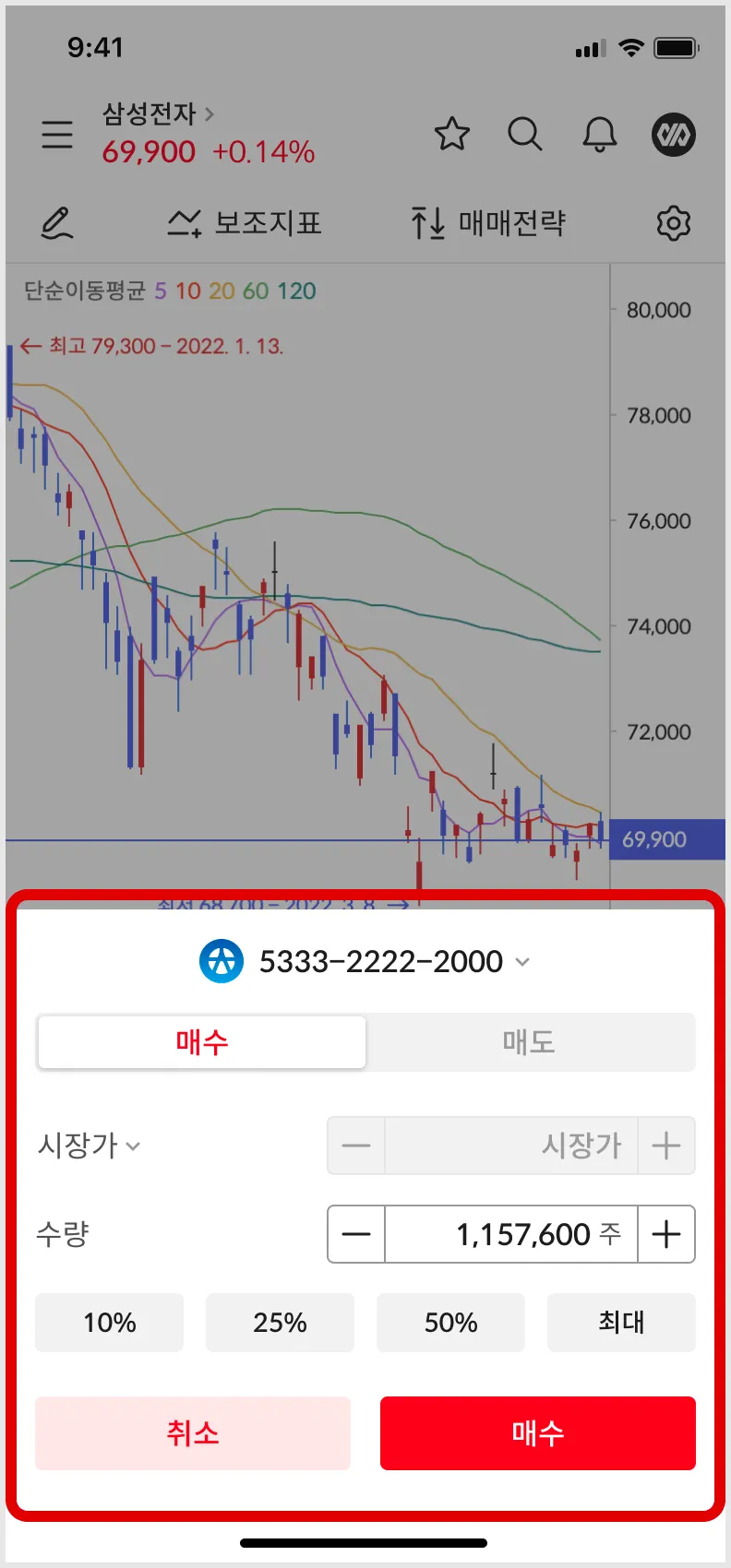Image resolution: width=731 pixels, height=1568 pixels.
Task: Open the hamburger menu
Action: [57, 135]
